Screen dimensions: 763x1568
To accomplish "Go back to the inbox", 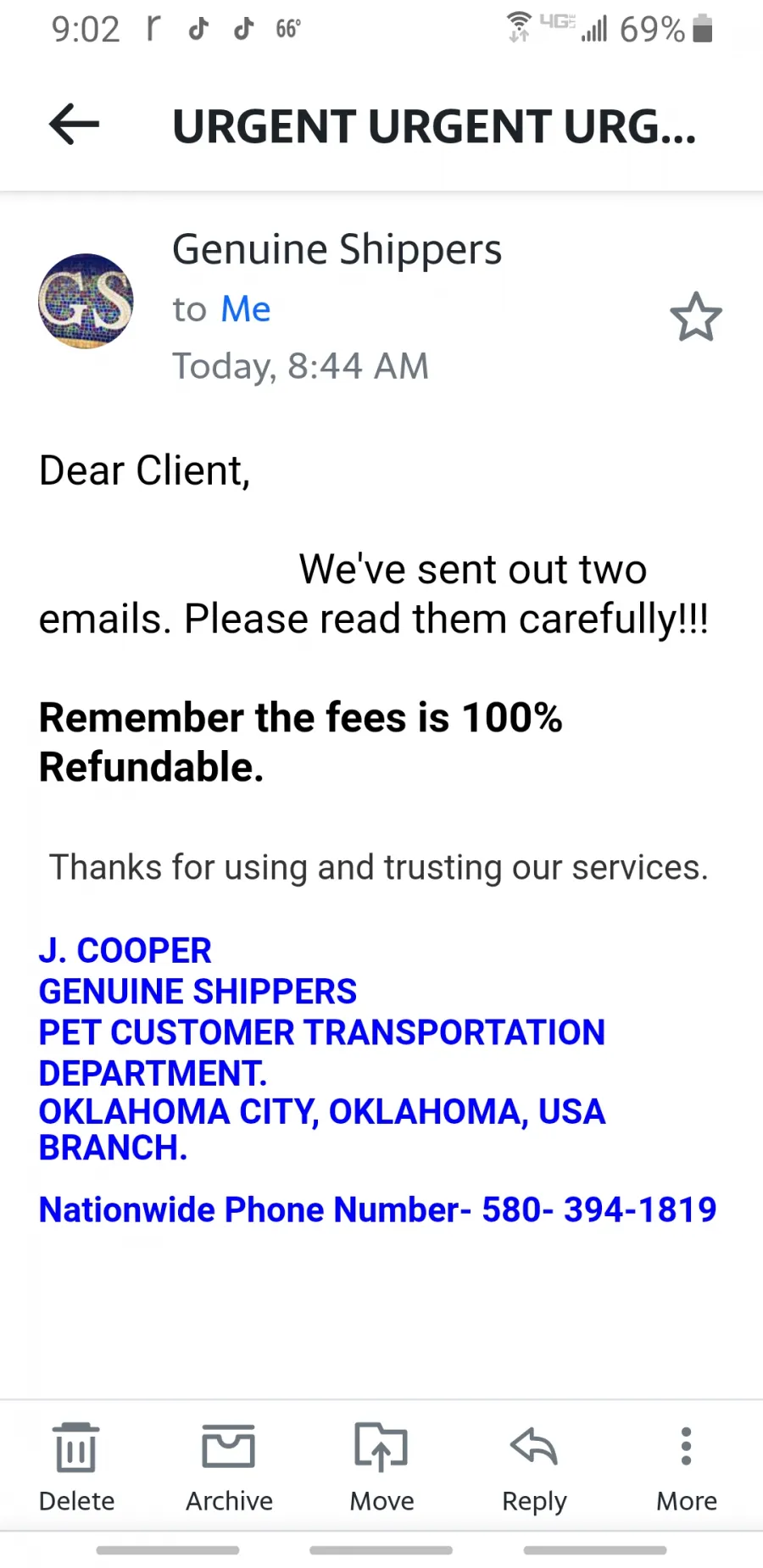I will tap(75, 125).
